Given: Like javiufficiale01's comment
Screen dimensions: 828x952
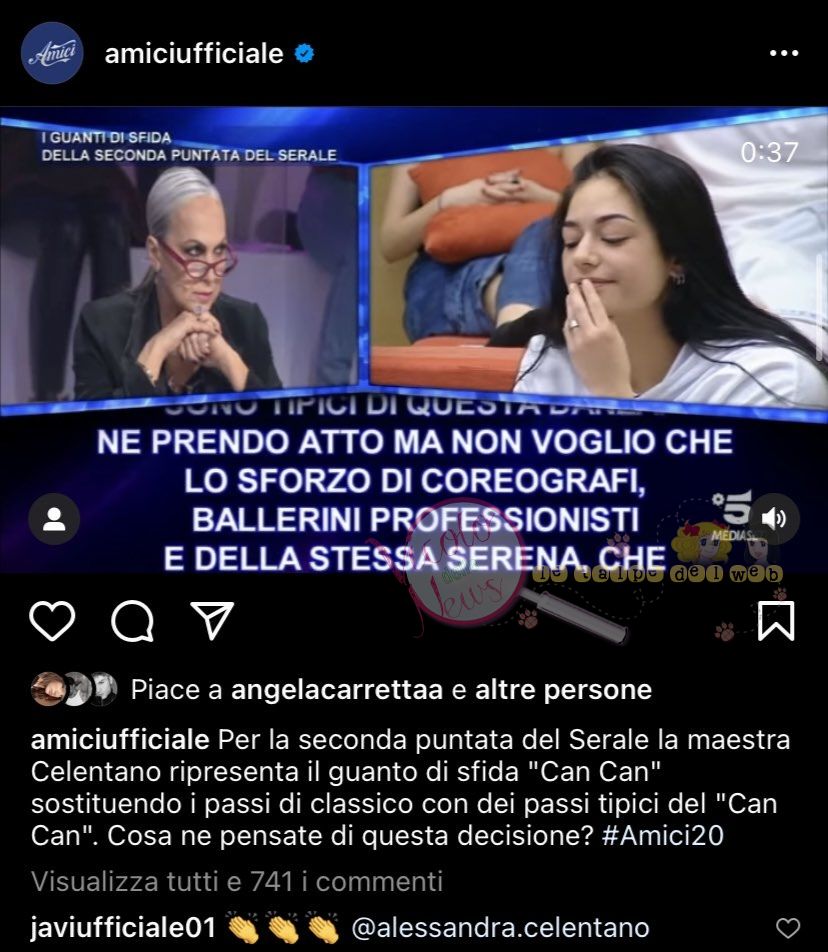Looking at the screenshot, I should 788,927.
